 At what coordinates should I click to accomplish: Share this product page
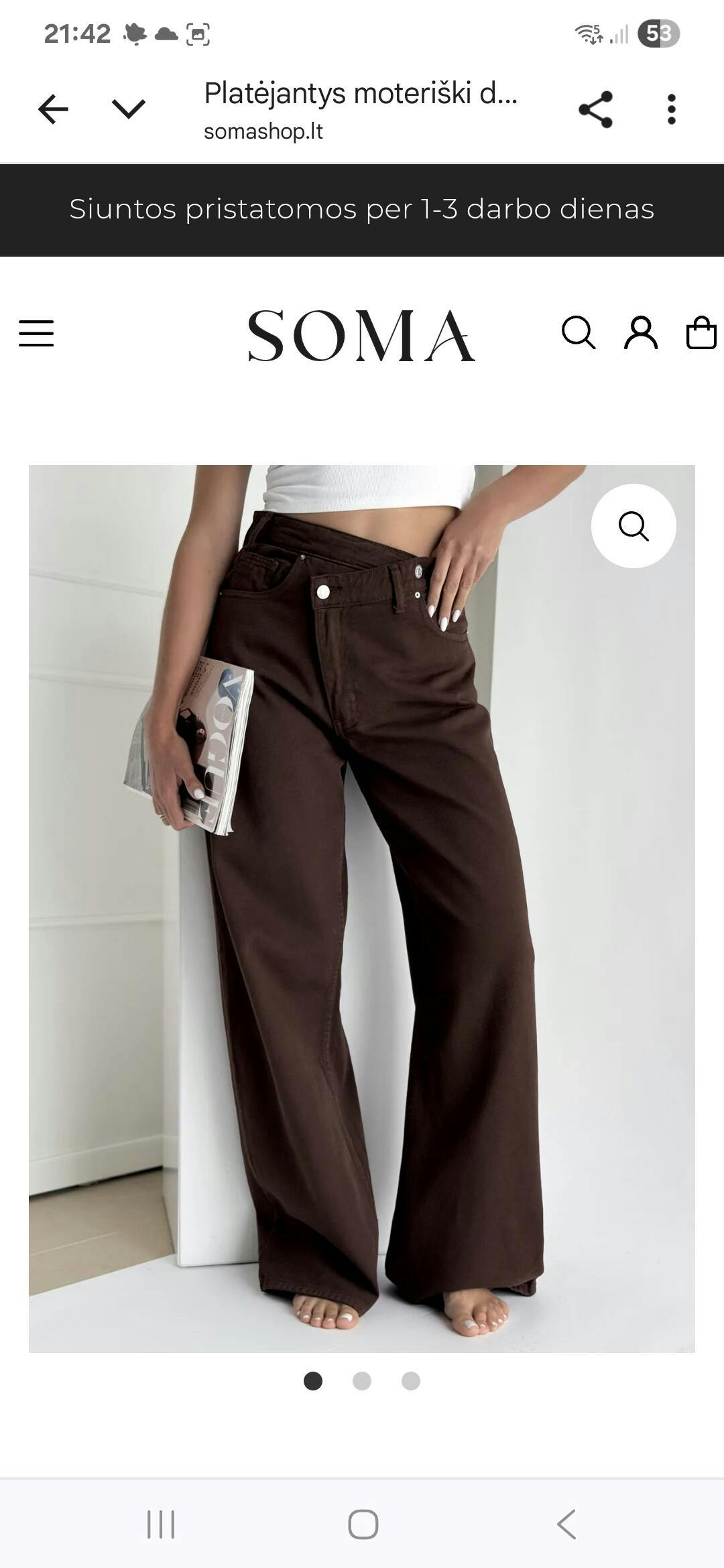coord(595,109)
